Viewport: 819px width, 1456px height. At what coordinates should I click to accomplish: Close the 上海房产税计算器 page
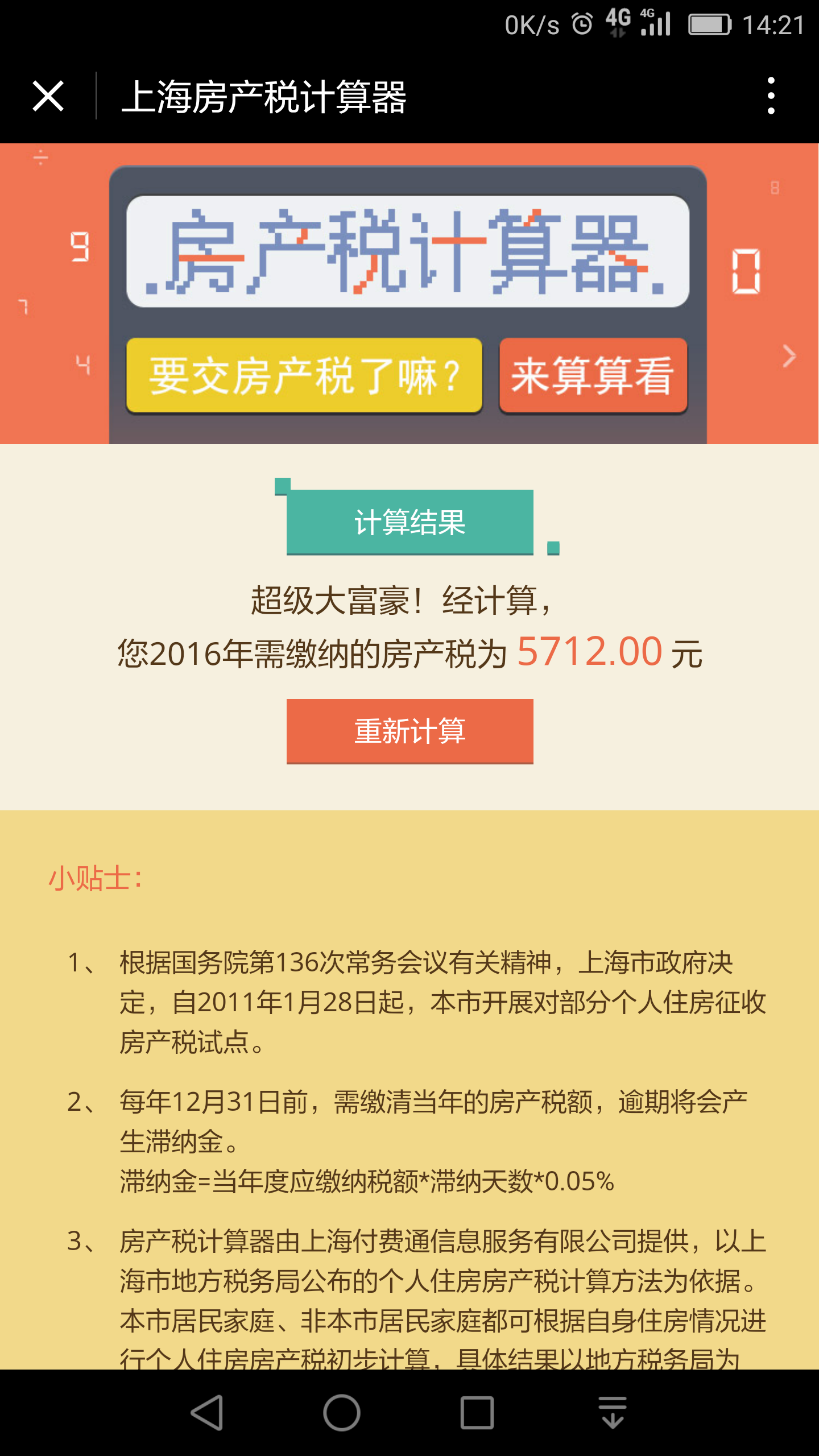tap(48, 96)
